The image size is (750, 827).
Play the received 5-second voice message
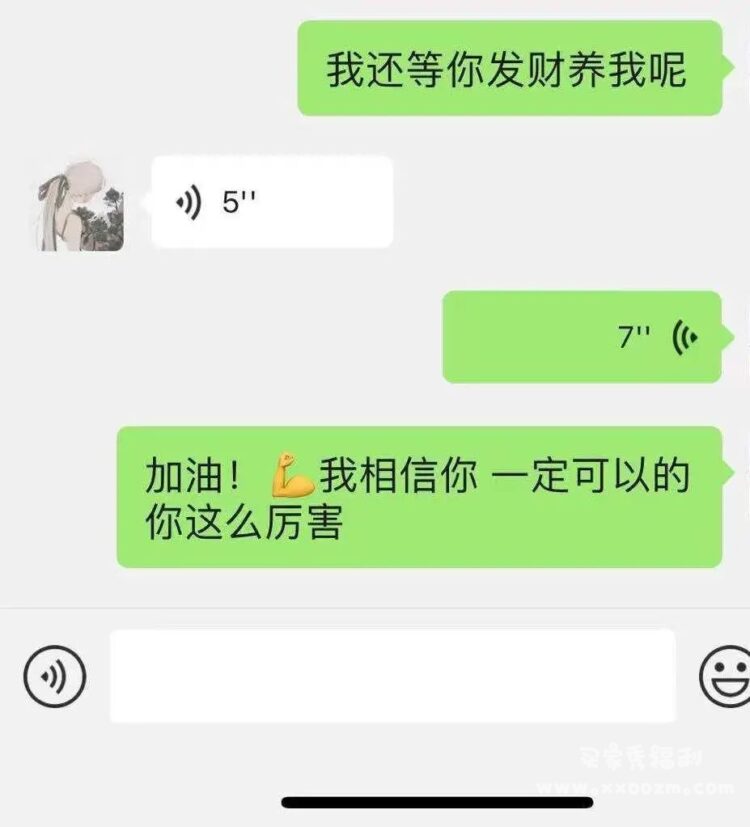pos(271,202)
